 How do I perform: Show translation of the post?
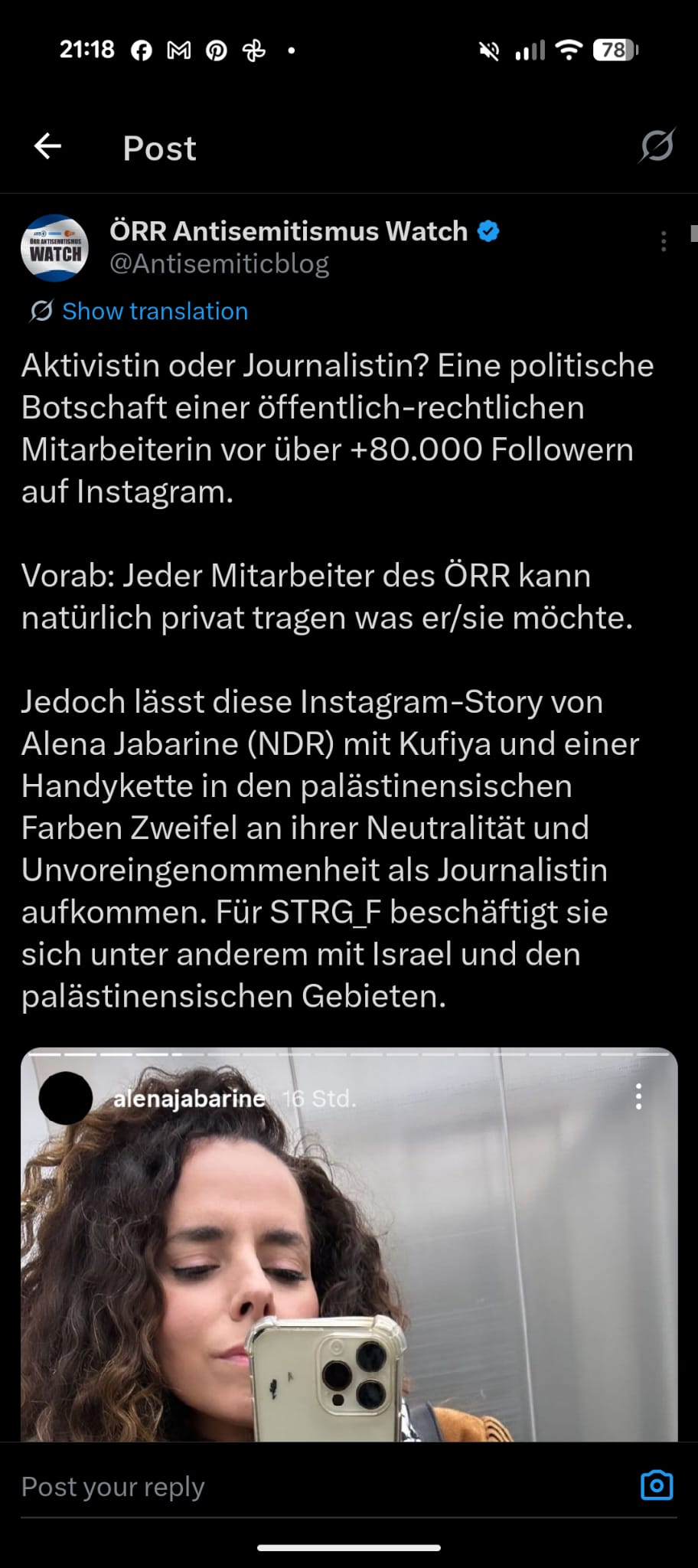click(x=154, y=311)
